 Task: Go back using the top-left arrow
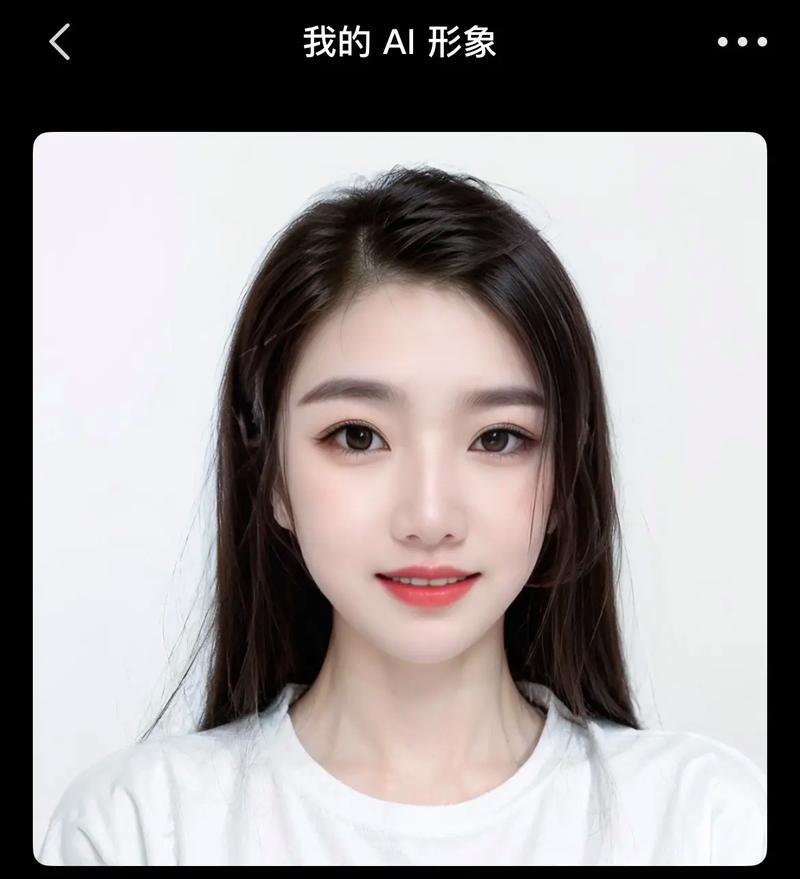tap(60, 42)
